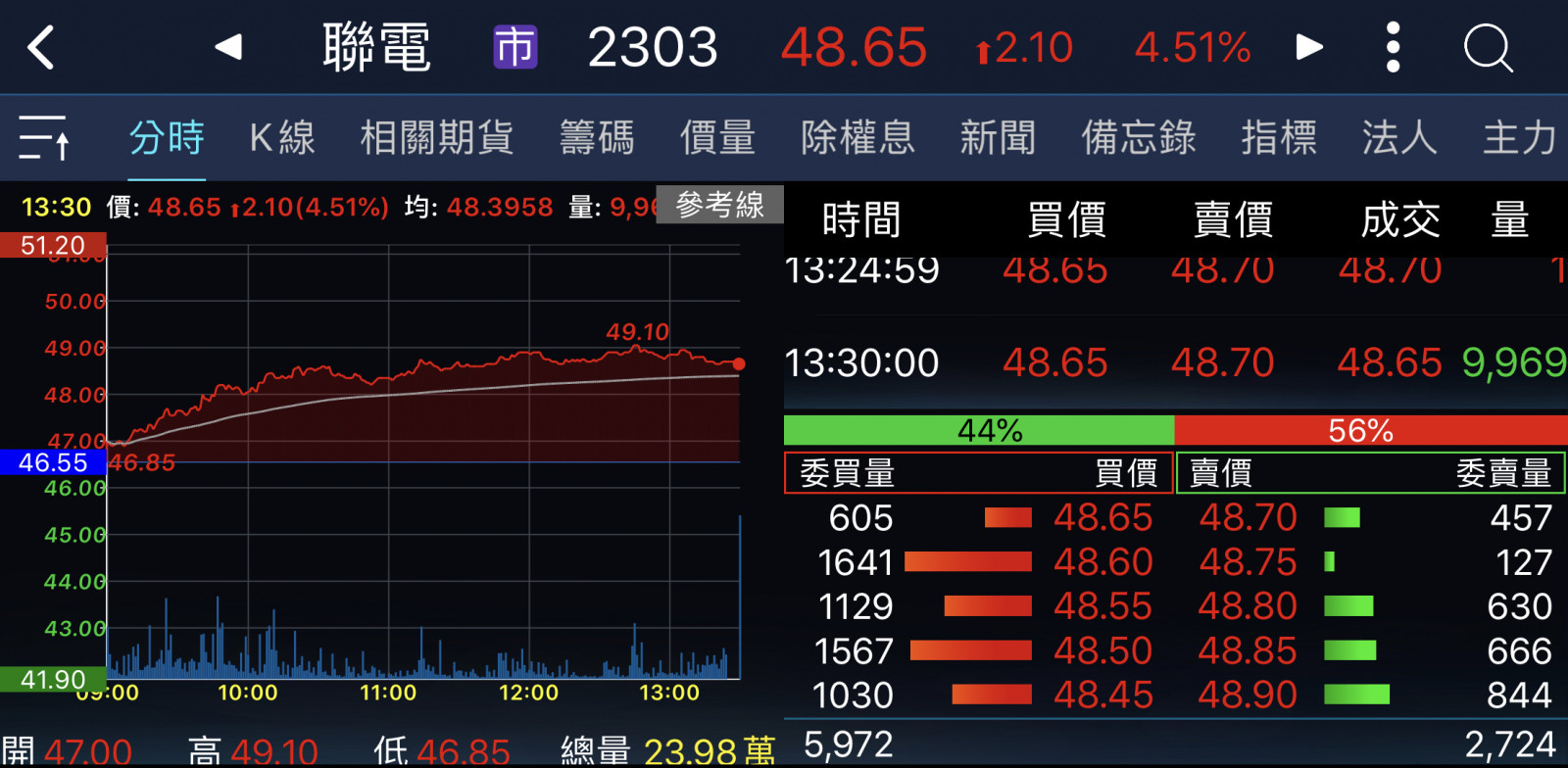View the 除權息 tab
Viewport: 1568px width, 768px height.
tap(857, 137)
